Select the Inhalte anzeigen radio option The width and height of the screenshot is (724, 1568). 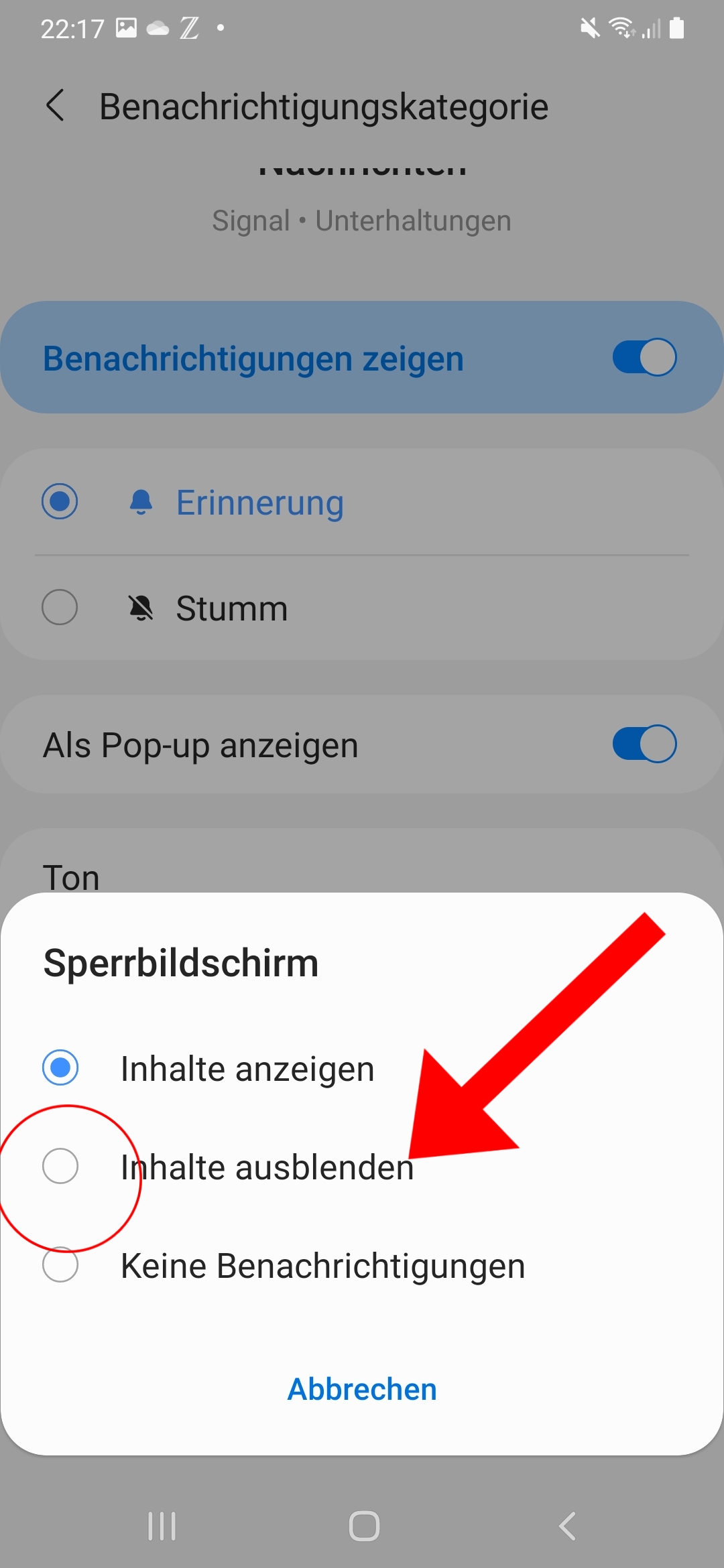point(60,1067)
